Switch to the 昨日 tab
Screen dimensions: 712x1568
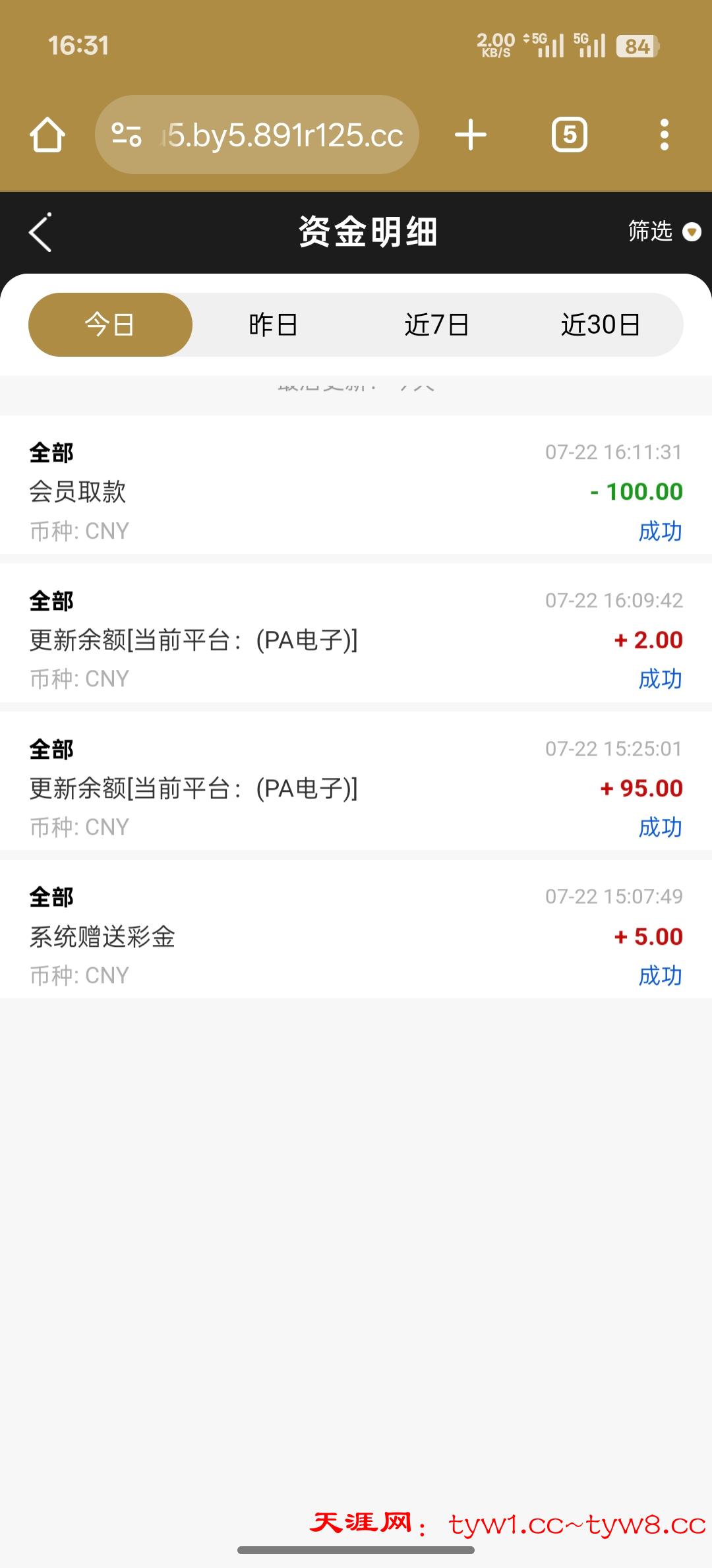[x=274, y=324]
